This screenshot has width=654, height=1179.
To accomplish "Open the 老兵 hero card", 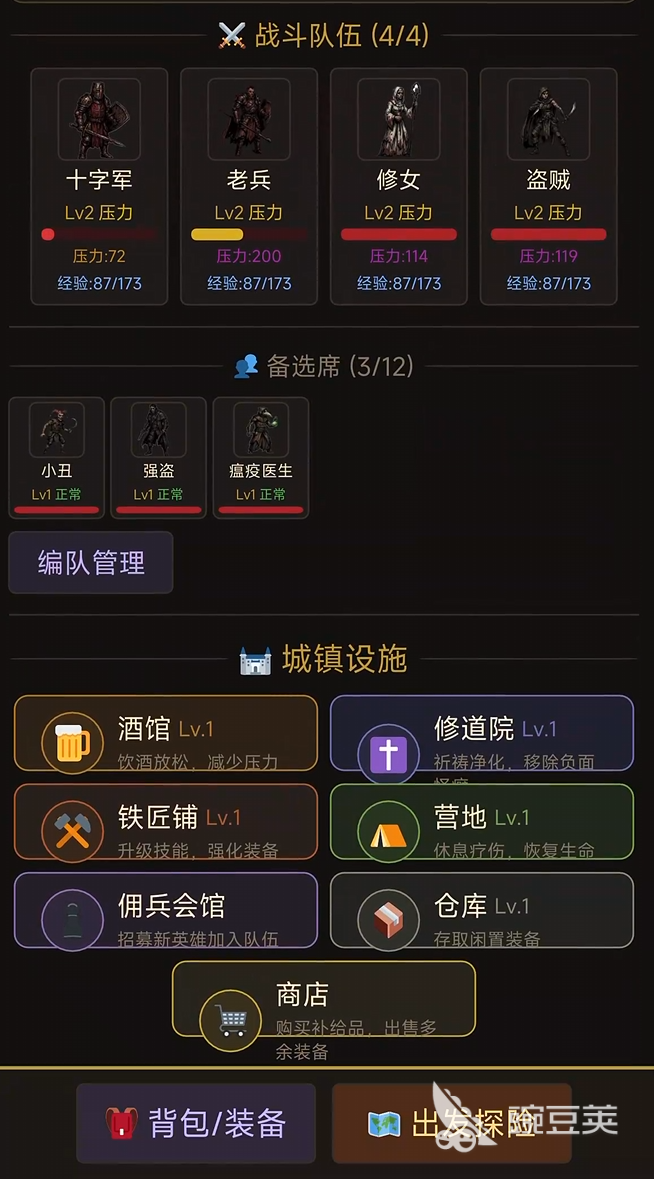I will (x=249, y=186).
